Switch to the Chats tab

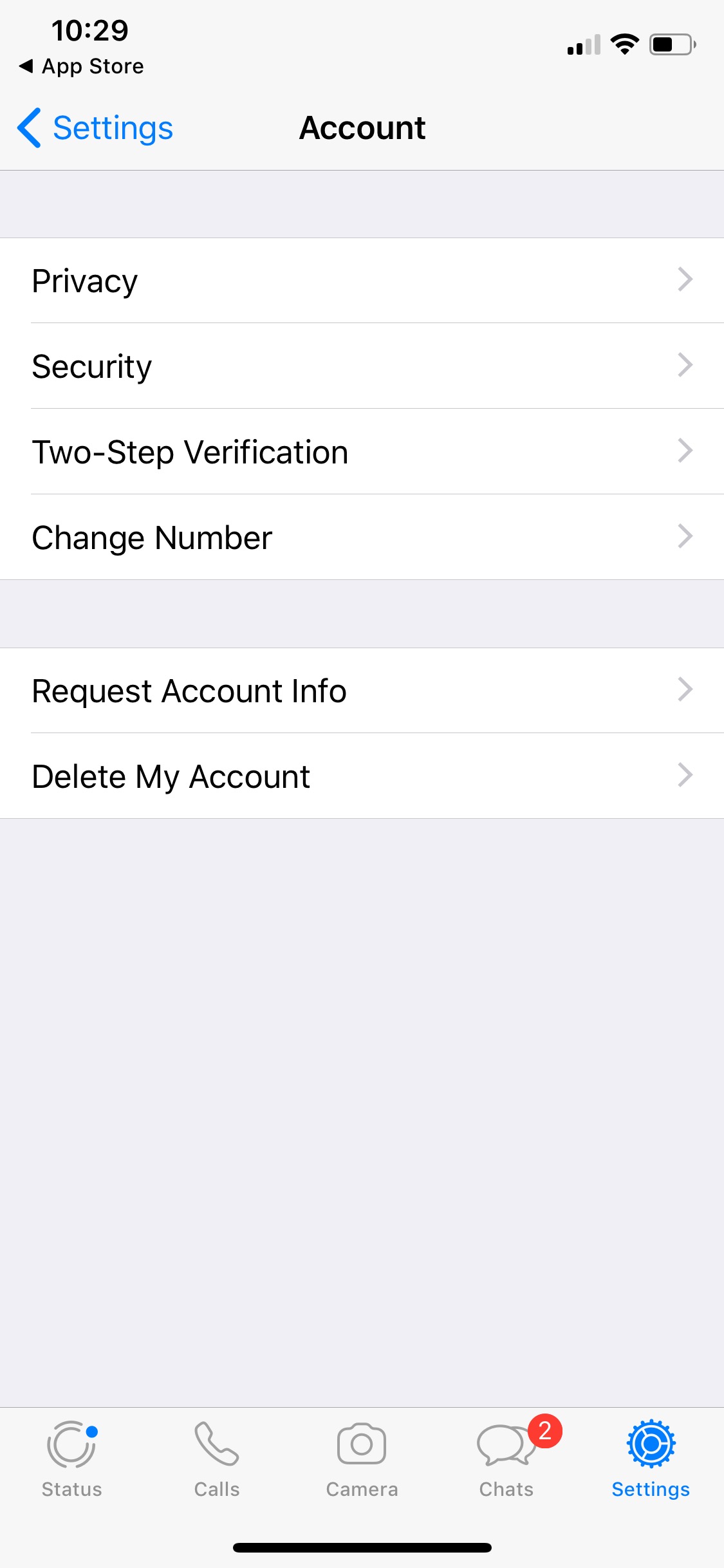point(506,1460)
